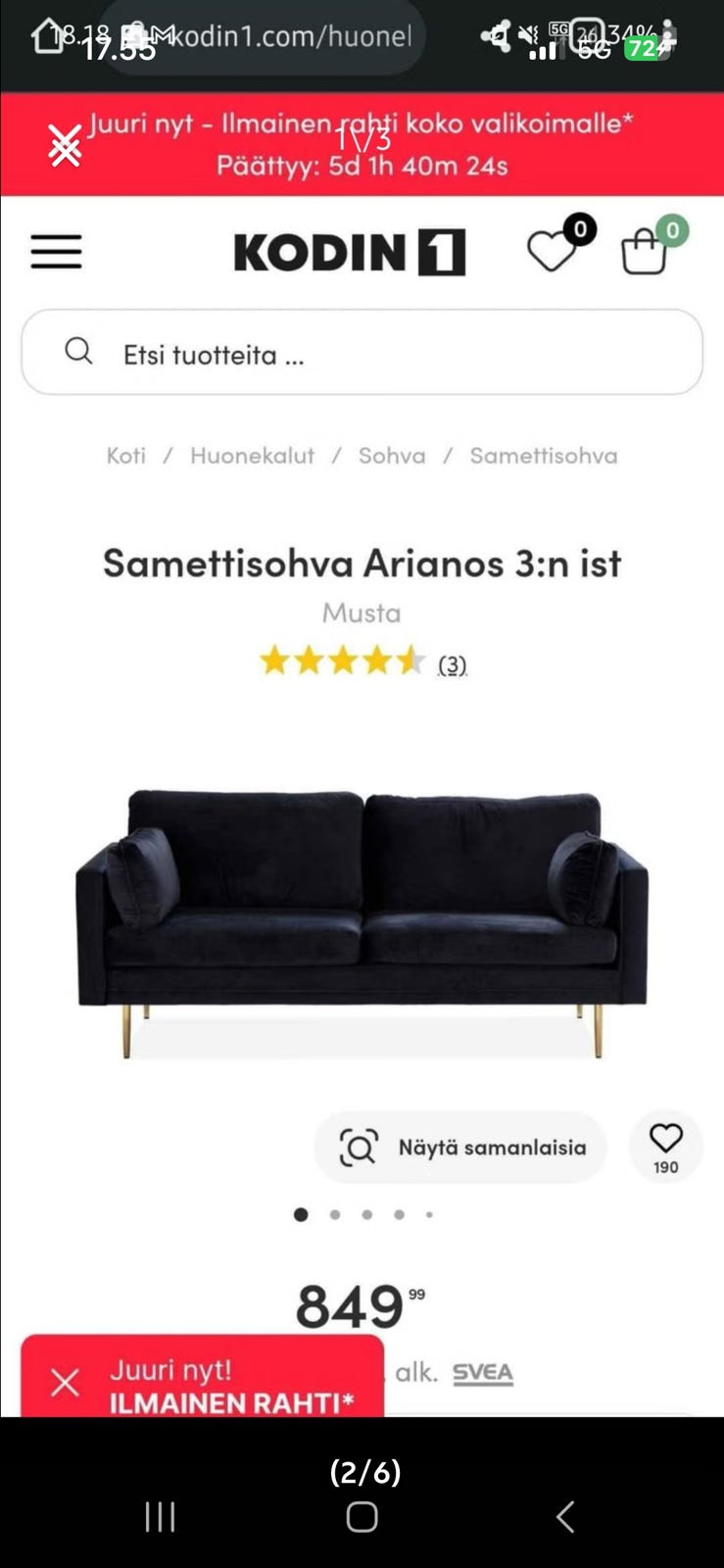Open the wishlist heart in header
724x1568 pixels.
553,251
